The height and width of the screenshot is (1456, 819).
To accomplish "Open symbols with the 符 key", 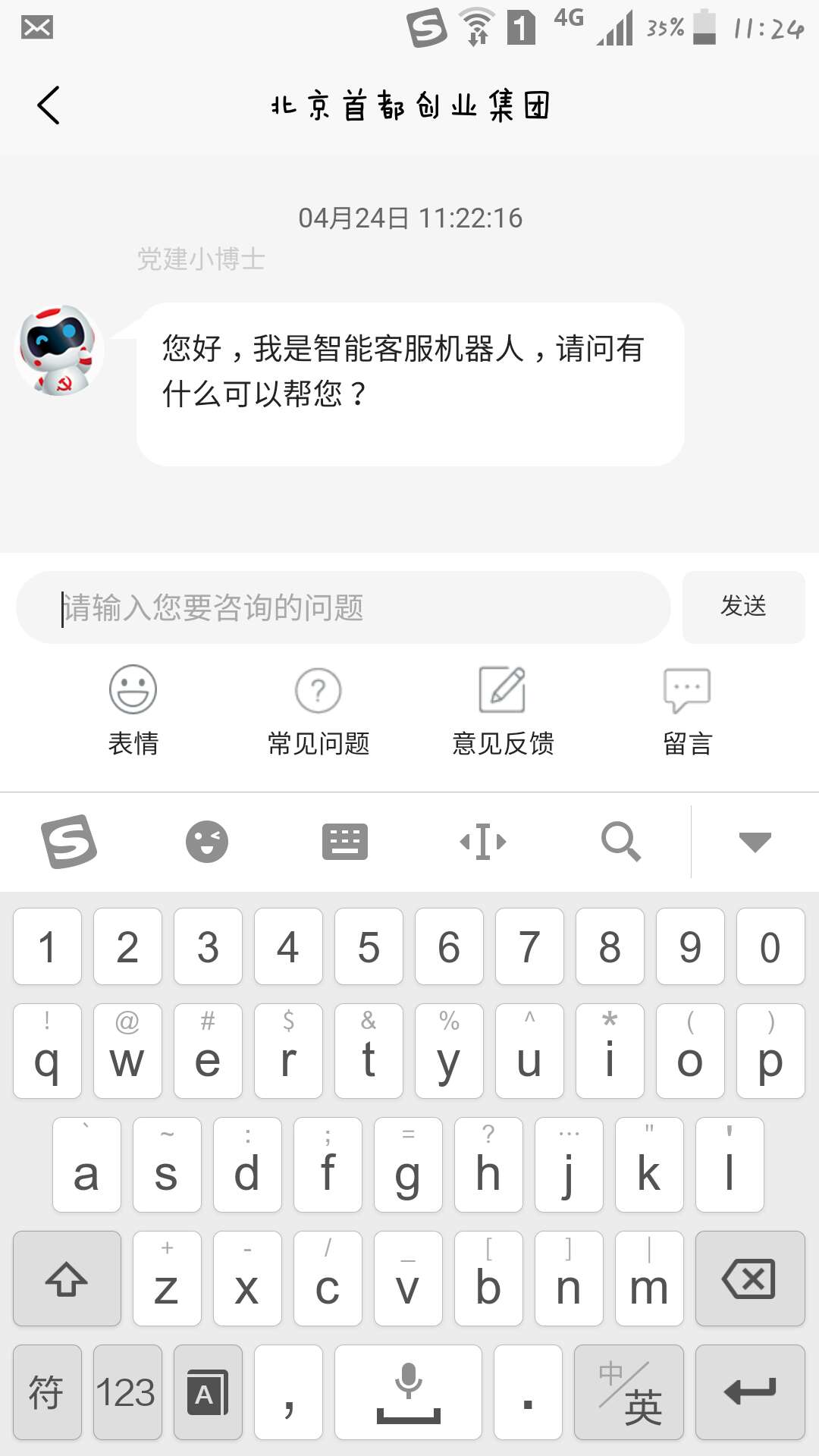I will coord(47,1392).
